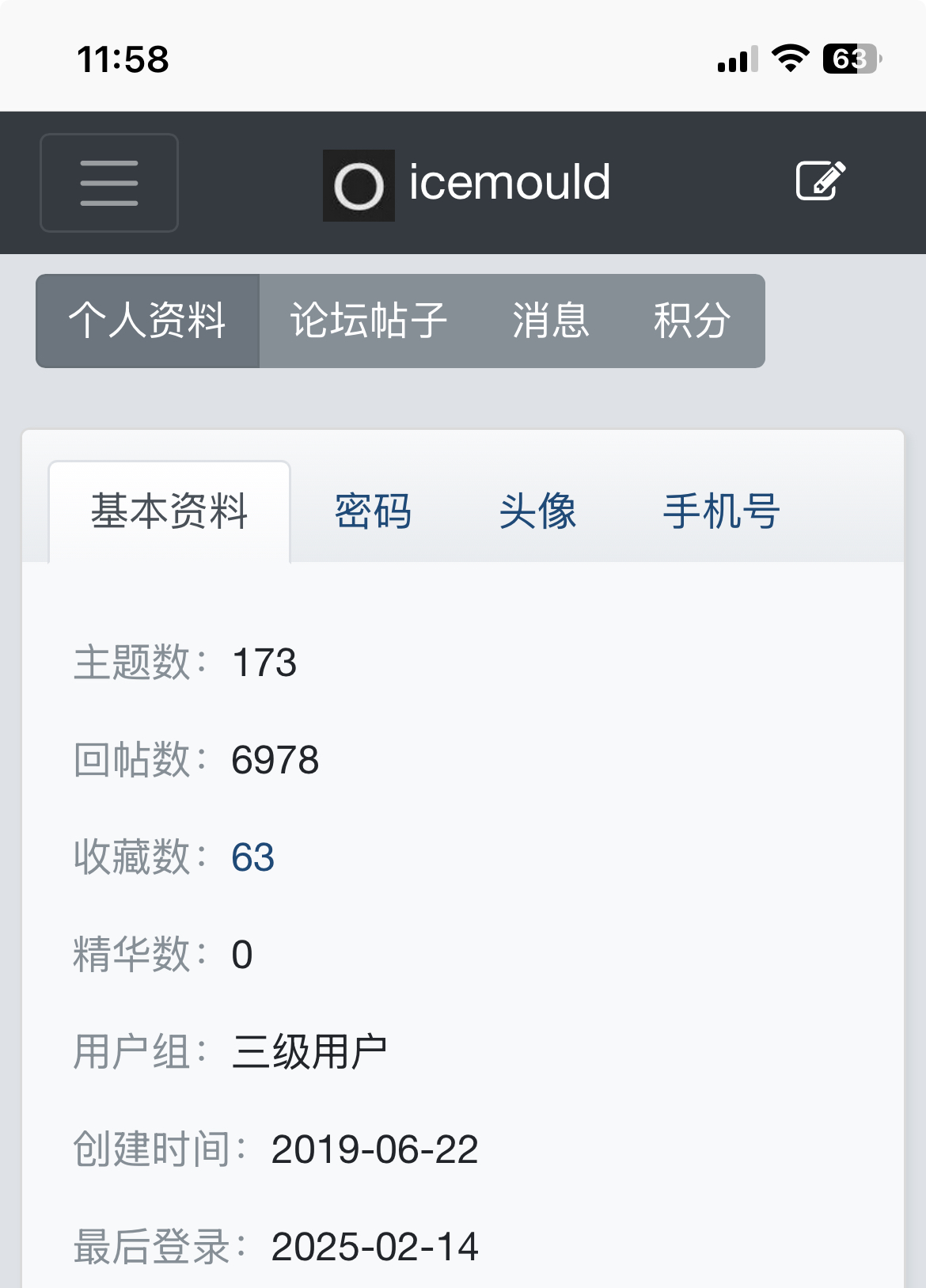Open the 收藏数 link showing 63
This screenshot has height=1288, width=926.
click(252, 857)
